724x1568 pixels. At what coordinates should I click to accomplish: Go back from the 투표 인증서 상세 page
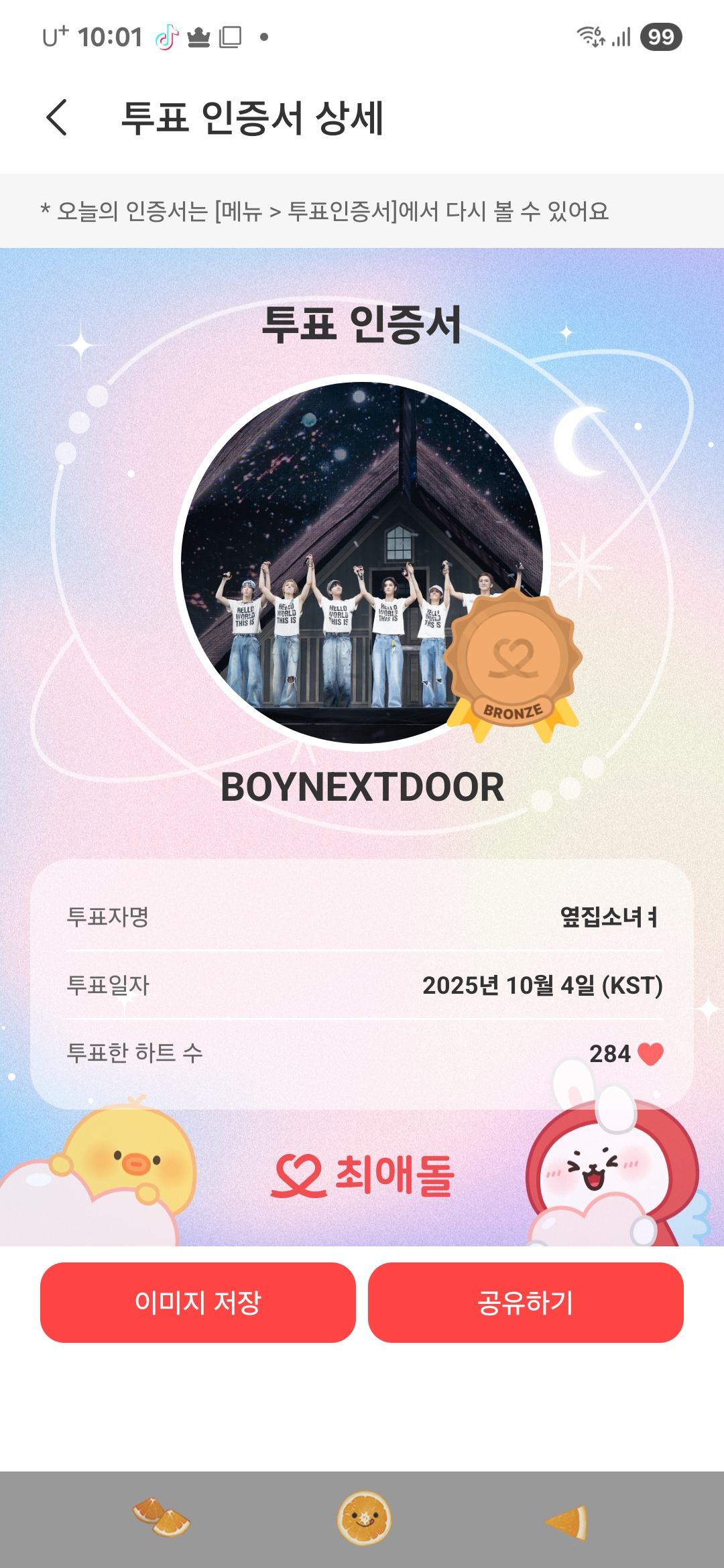(57, 118)
